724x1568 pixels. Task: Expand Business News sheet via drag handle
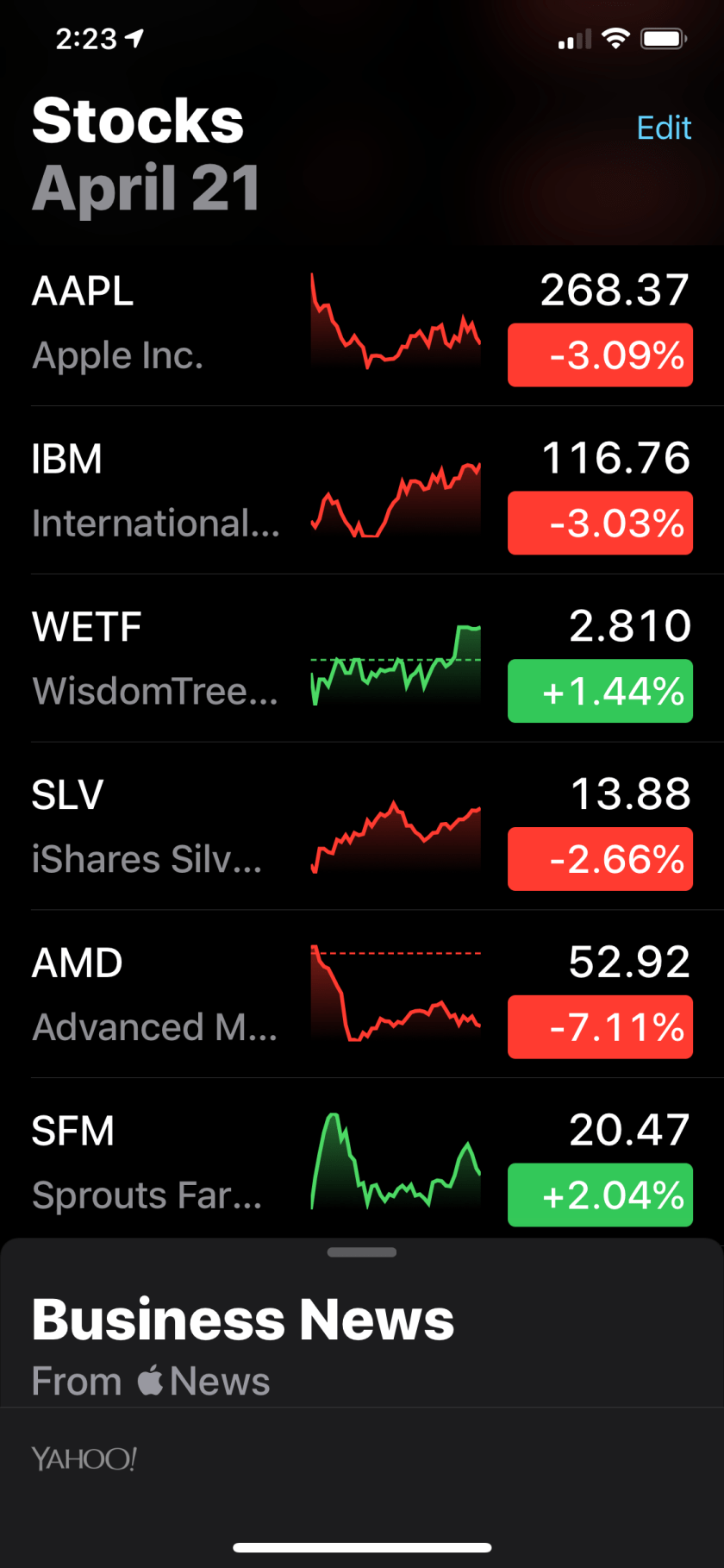click(x=362, y=1251)
